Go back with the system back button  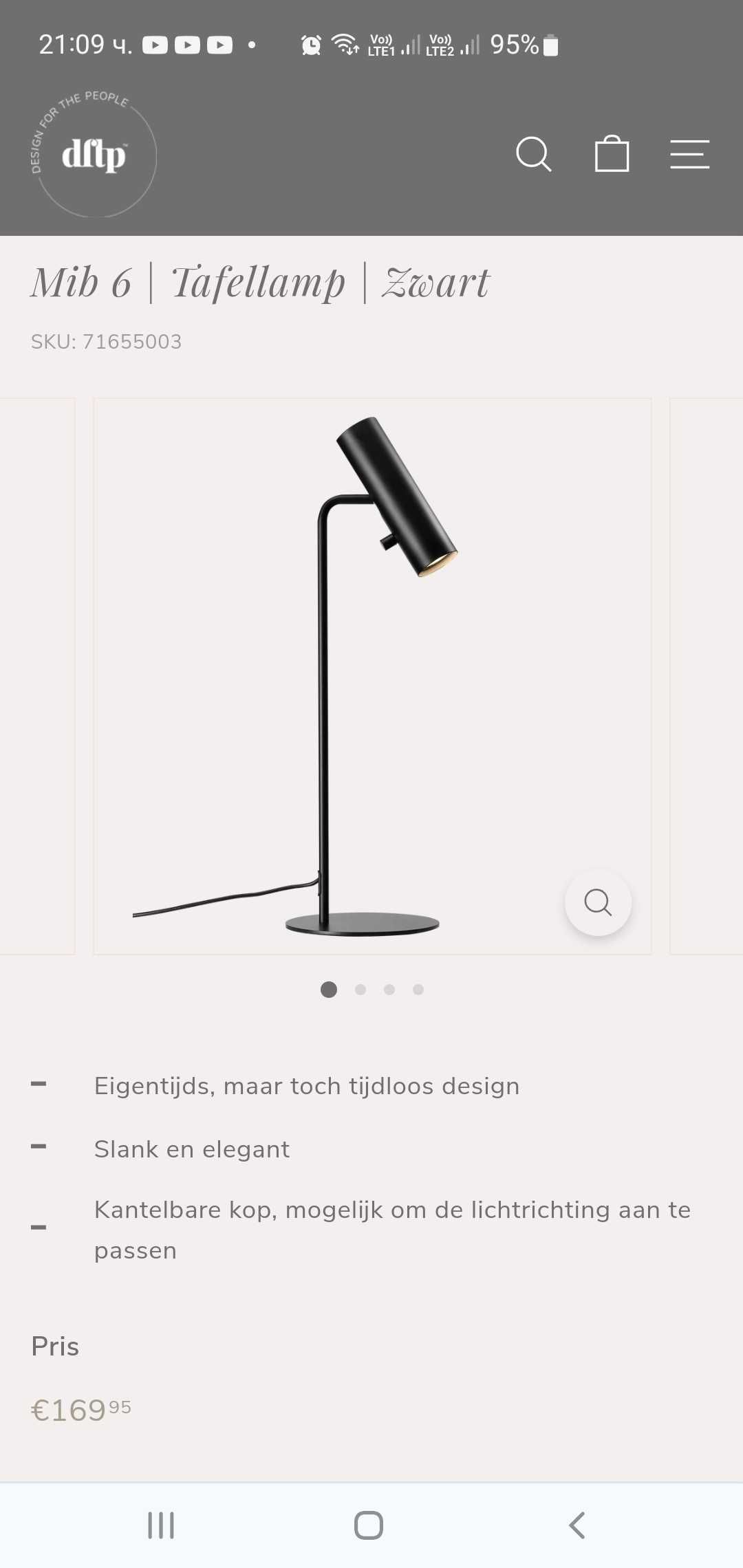(x=577, y=1525)
